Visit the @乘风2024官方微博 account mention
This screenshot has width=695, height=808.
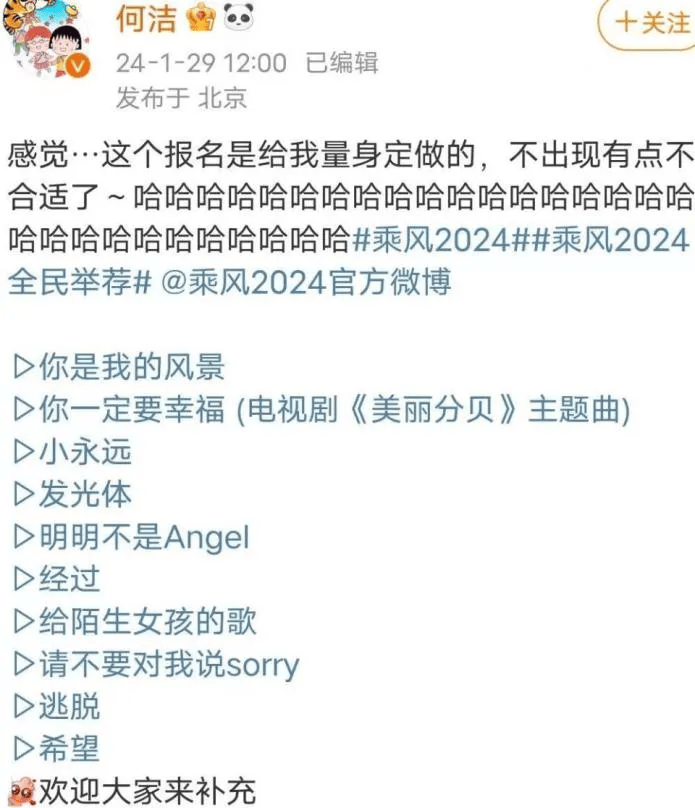[x=306, y=281]
